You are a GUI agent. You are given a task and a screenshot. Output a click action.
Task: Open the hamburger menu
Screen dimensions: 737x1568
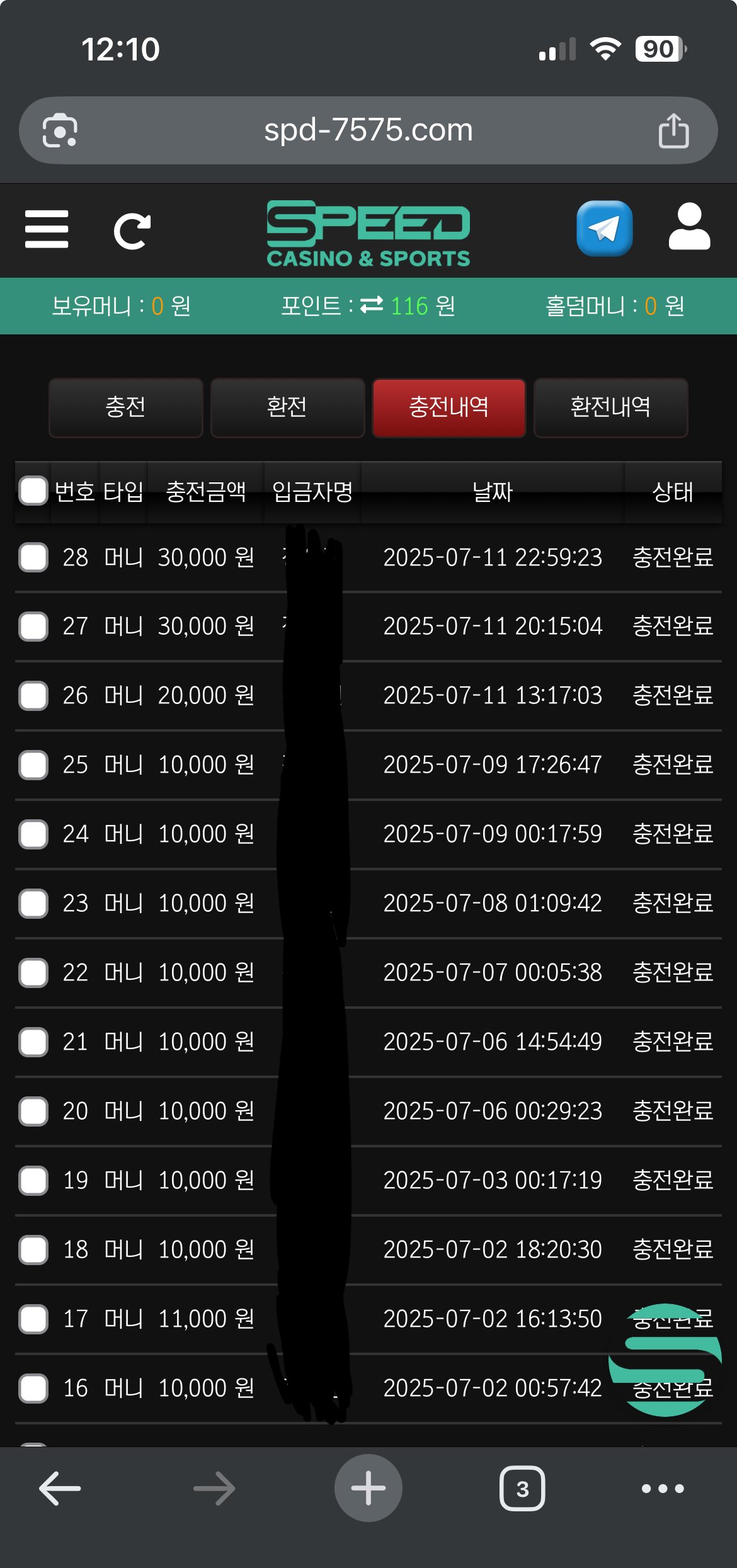tap(47, 229)
